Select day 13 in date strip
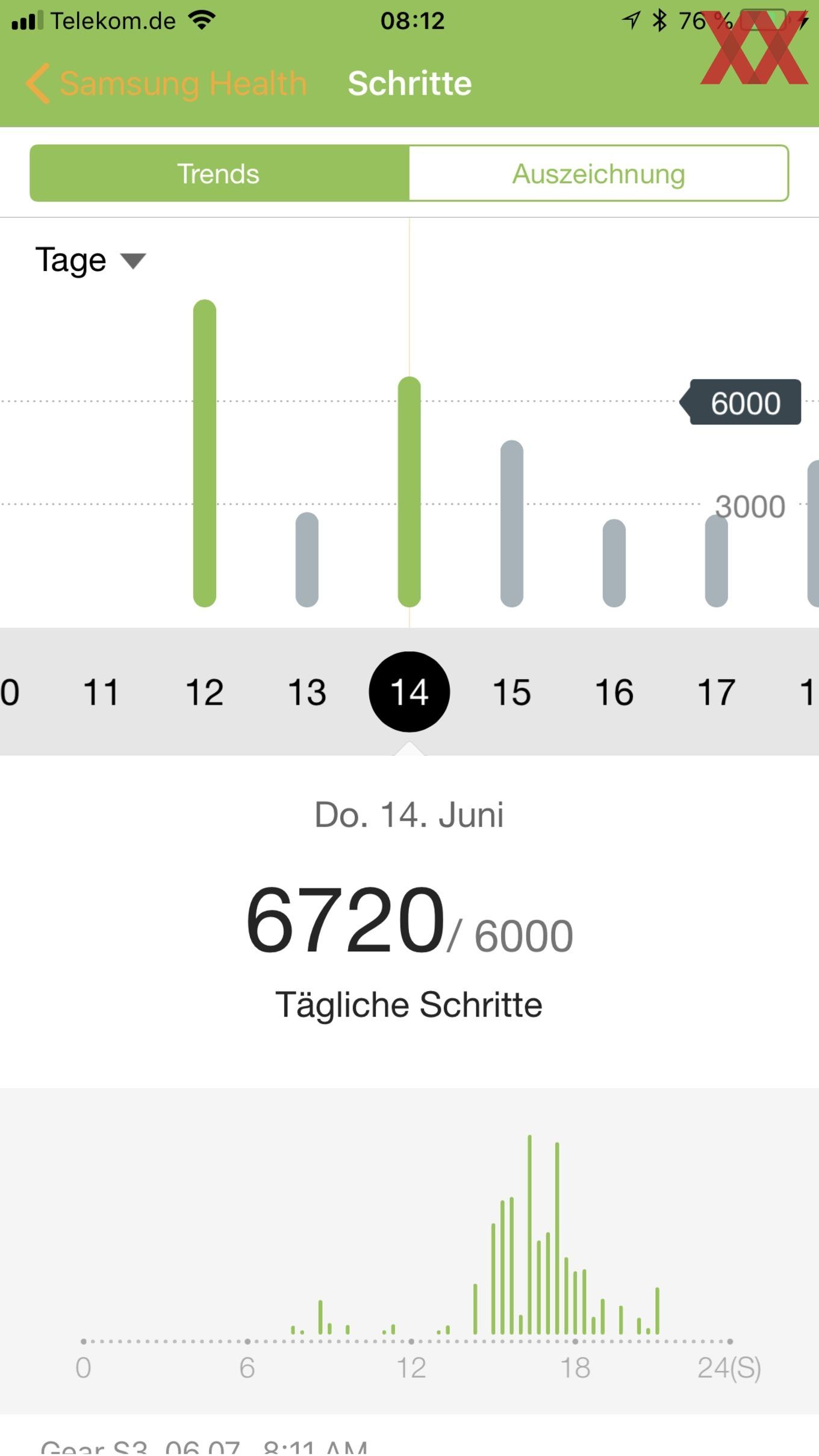819x1456 pixels. [x=307, y=692]
